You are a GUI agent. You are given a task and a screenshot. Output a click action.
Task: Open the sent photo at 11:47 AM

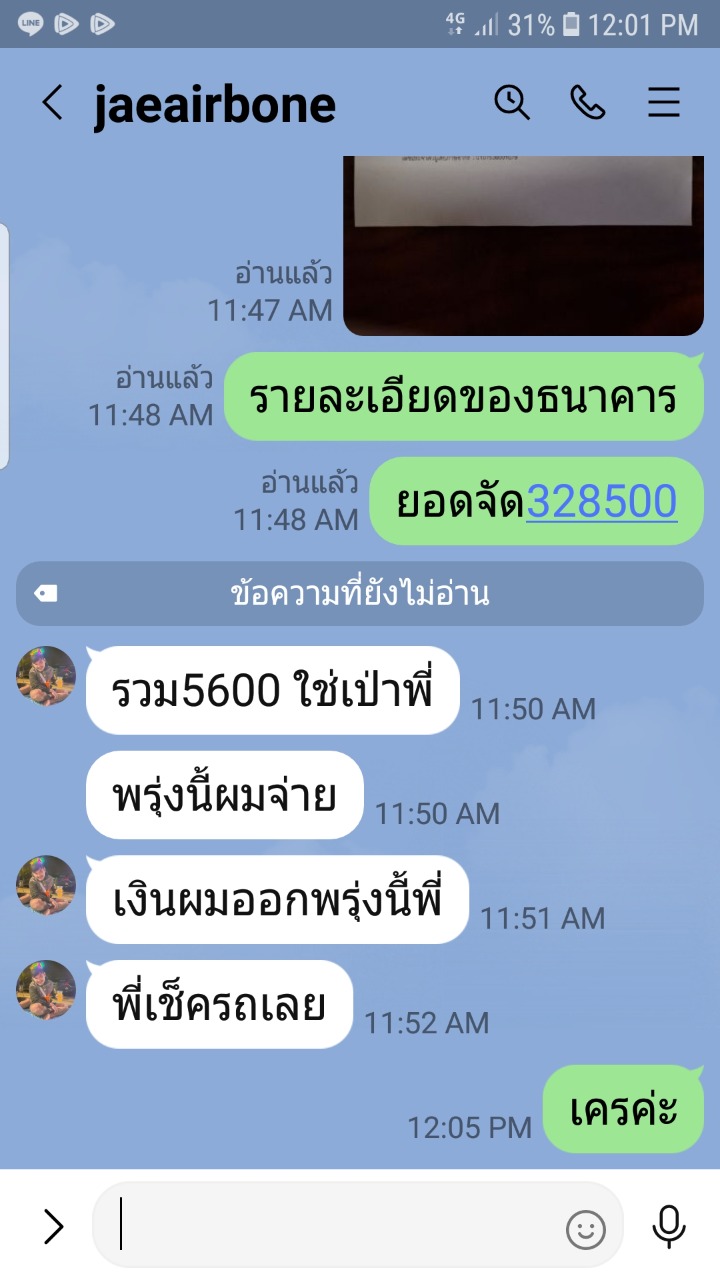tap(523, 245)
